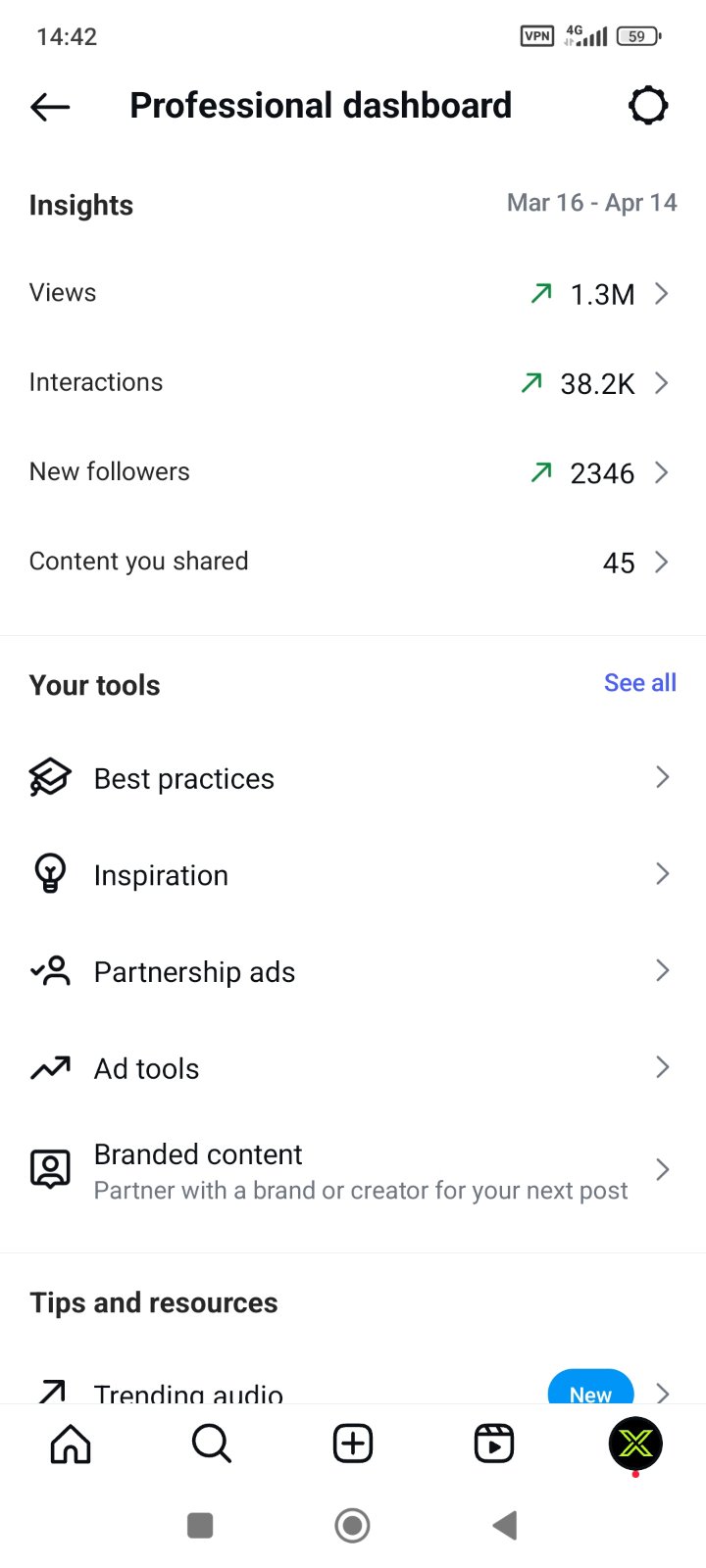Viewport: 706px width, 1568px height.
Task: Open Partnership ads
Action: tap(353, 971)
